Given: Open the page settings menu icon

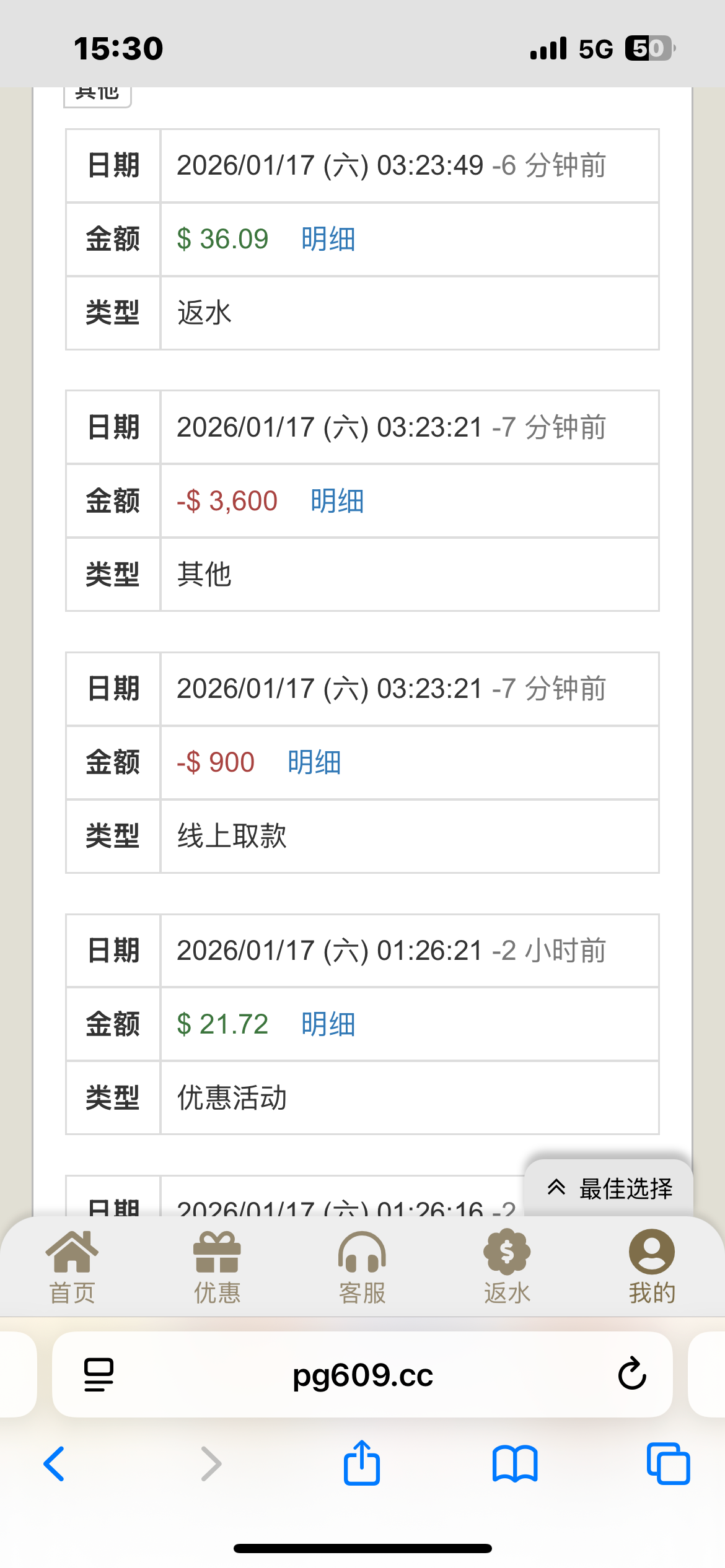Looking at the screenshot, I should pos(99,1375).
